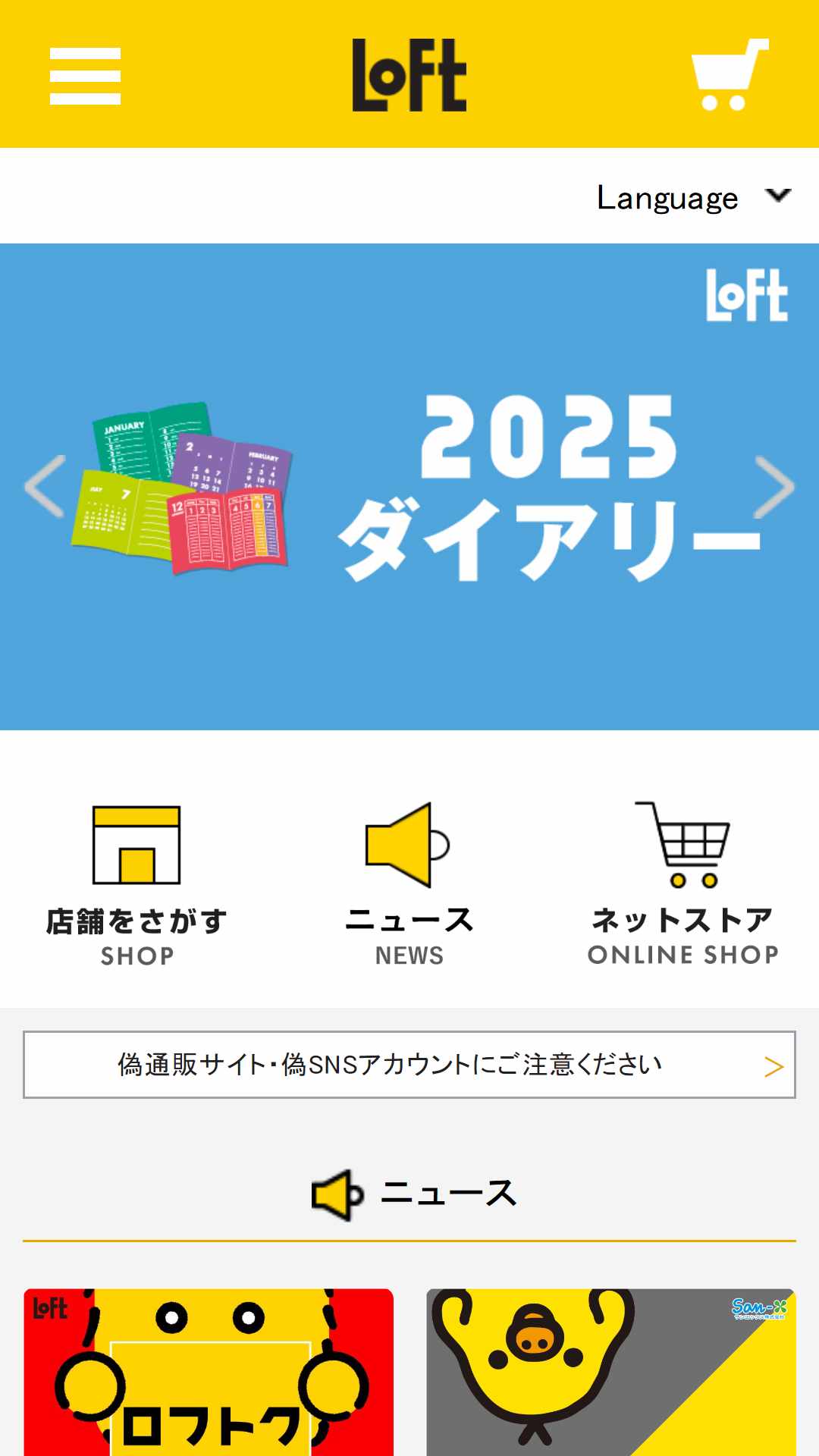Open the shopping cart
Viewport: 819px width, 1456px height.
pyautogui.click(x=730, y=74)
